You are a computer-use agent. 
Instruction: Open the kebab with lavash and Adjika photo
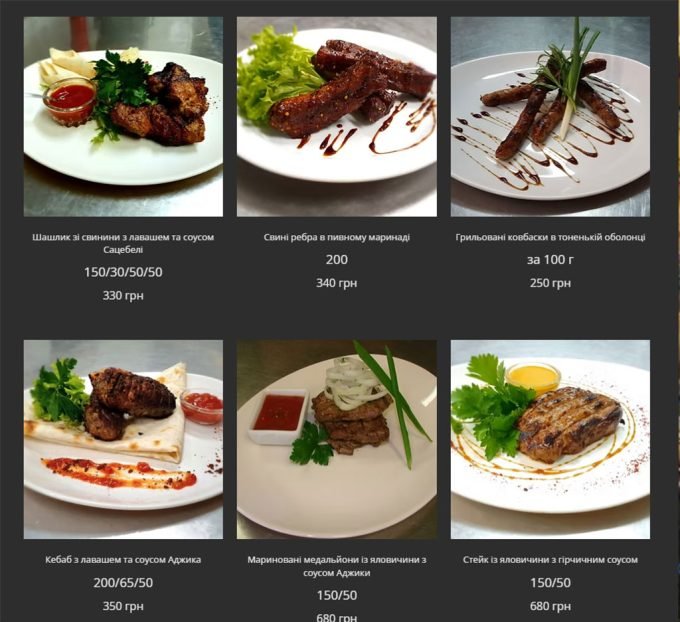click(x=123, y=439)
